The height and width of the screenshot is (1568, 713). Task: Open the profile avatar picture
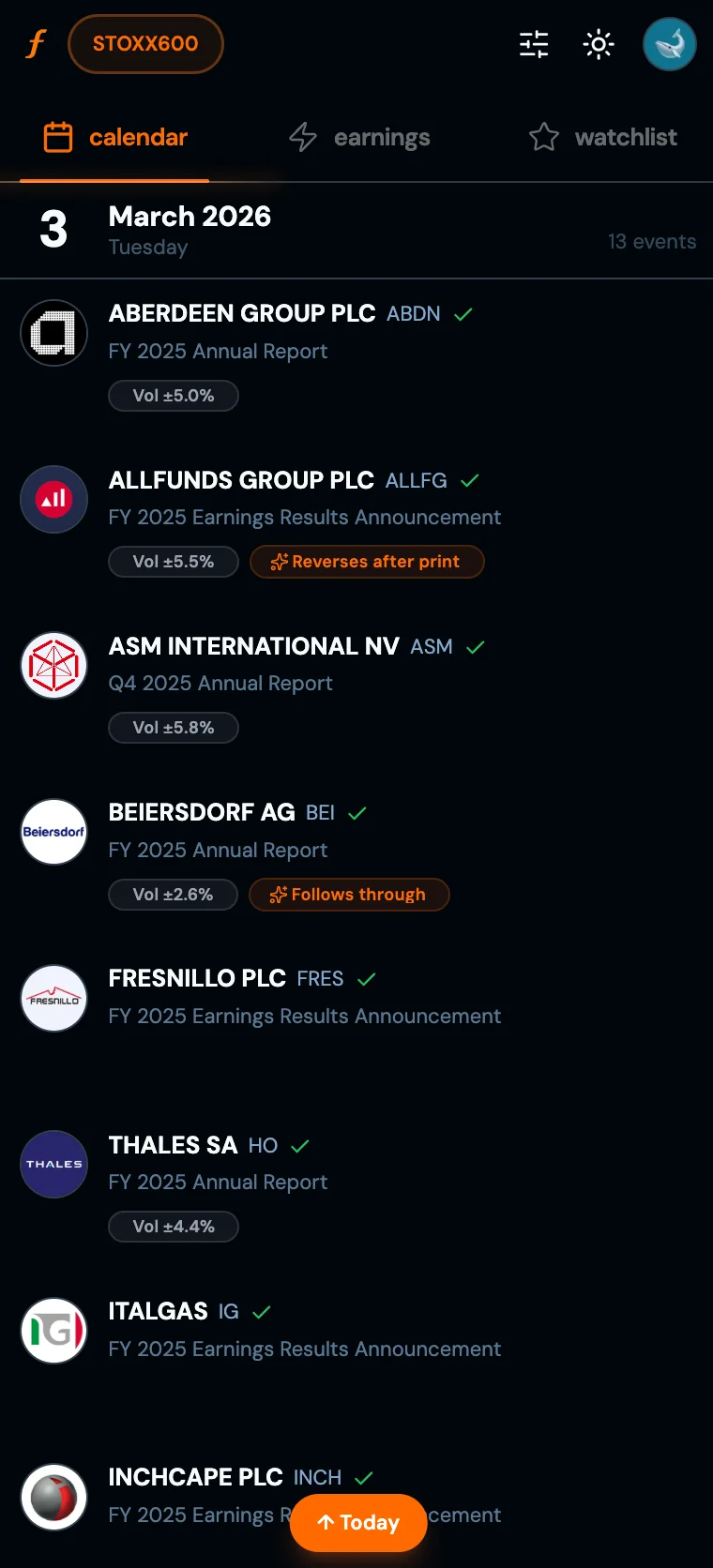click(x=669, y=43)
